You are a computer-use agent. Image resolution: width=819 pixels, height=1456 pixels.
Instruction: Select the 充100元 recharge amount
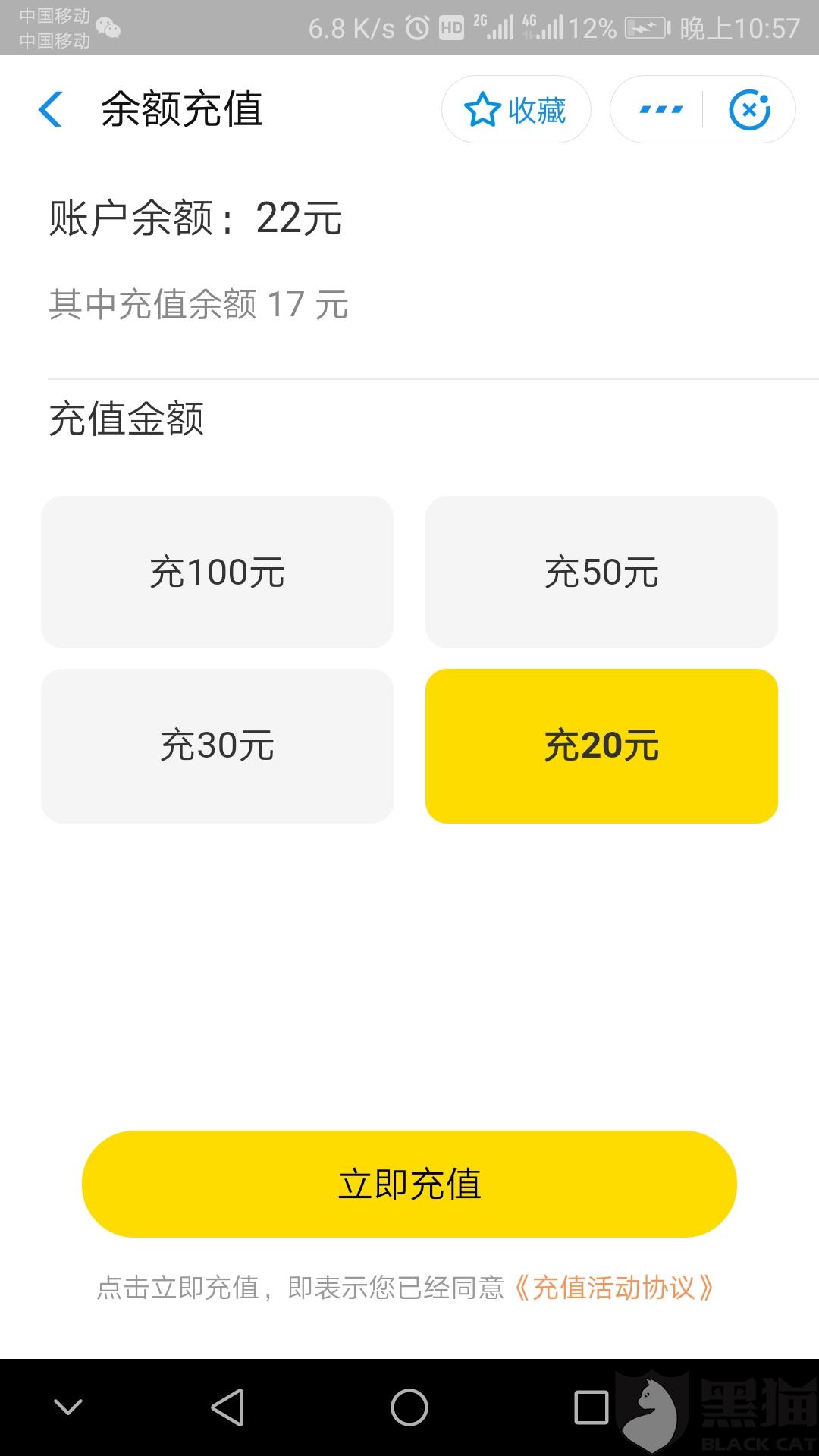click(217, 572)
